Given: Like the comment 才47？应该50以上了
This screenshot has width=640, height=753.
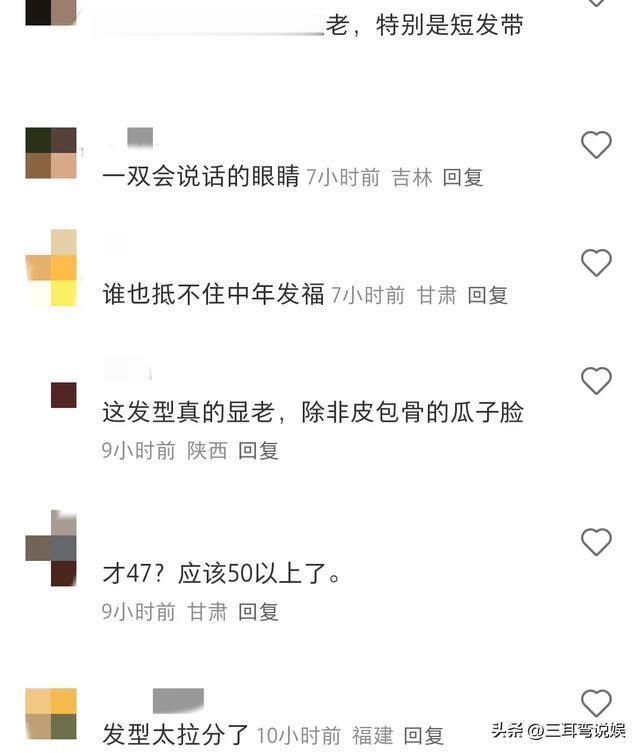Looking at the screenshot, I should click(596, 542).
